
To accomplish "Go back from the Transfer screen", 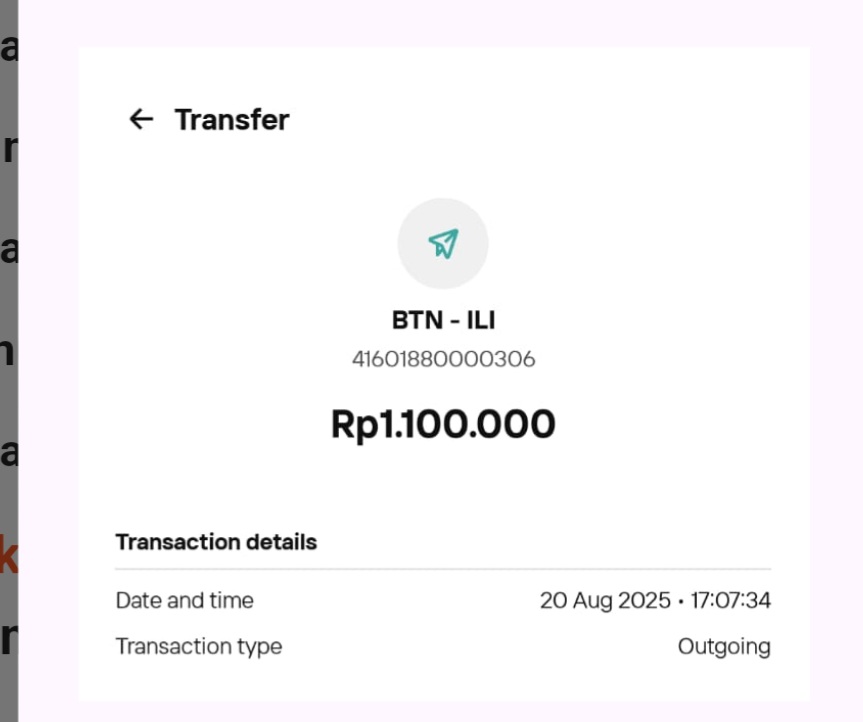I will coord(141,119).
